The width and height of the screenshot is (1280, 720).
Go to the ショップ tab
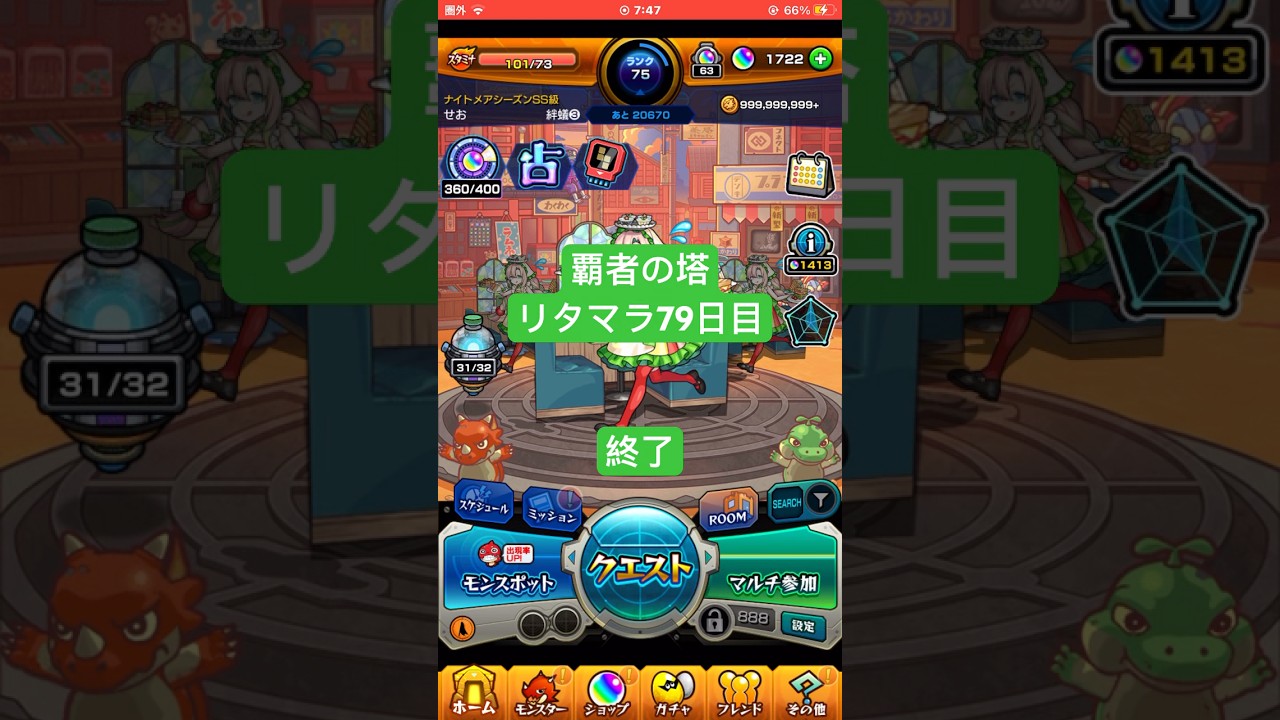607,692
